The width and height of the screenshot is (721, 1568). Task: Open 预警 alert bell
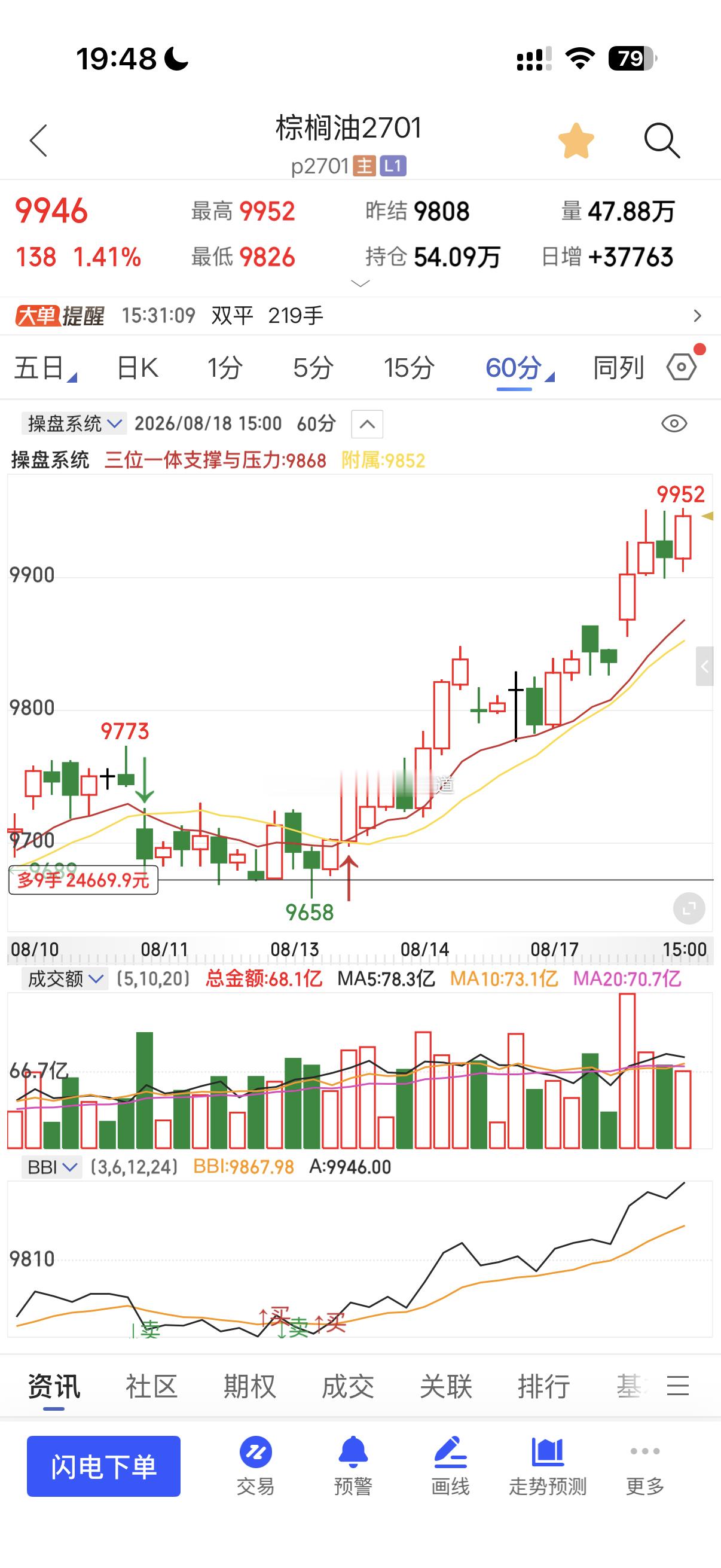(353, 1466)
